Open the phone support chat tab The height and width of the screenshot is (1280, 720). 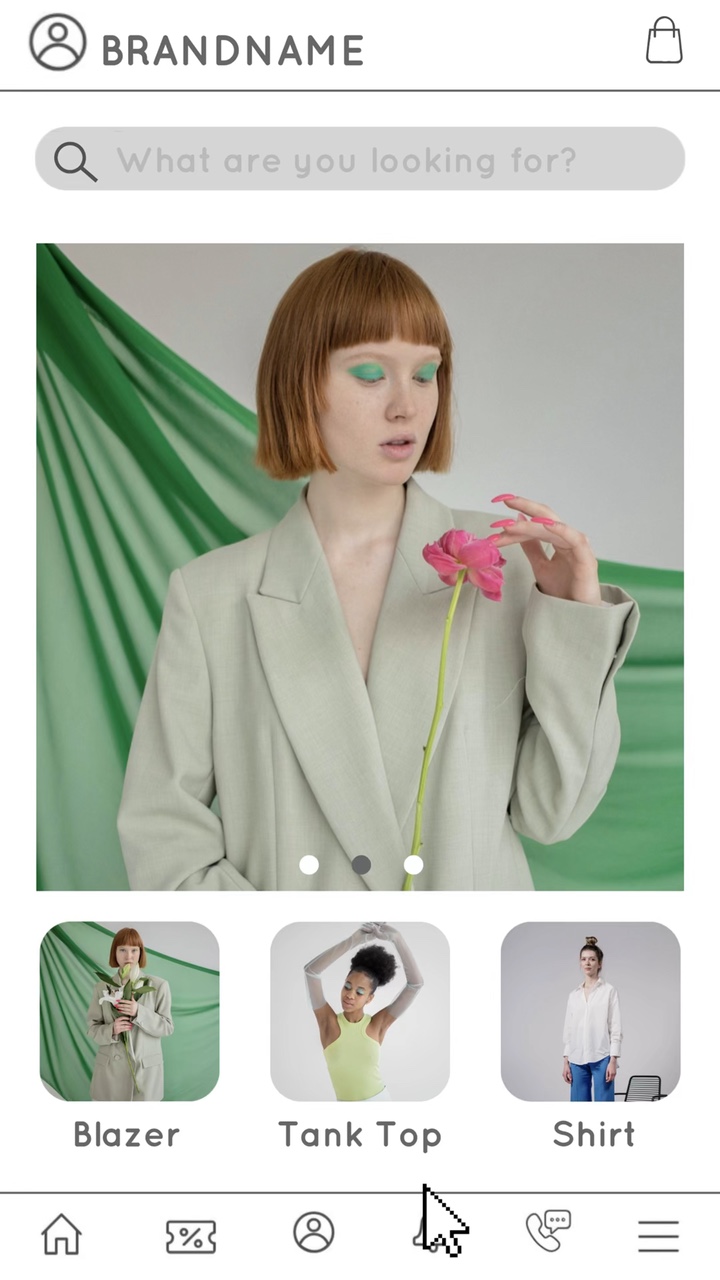point(548,1231)
